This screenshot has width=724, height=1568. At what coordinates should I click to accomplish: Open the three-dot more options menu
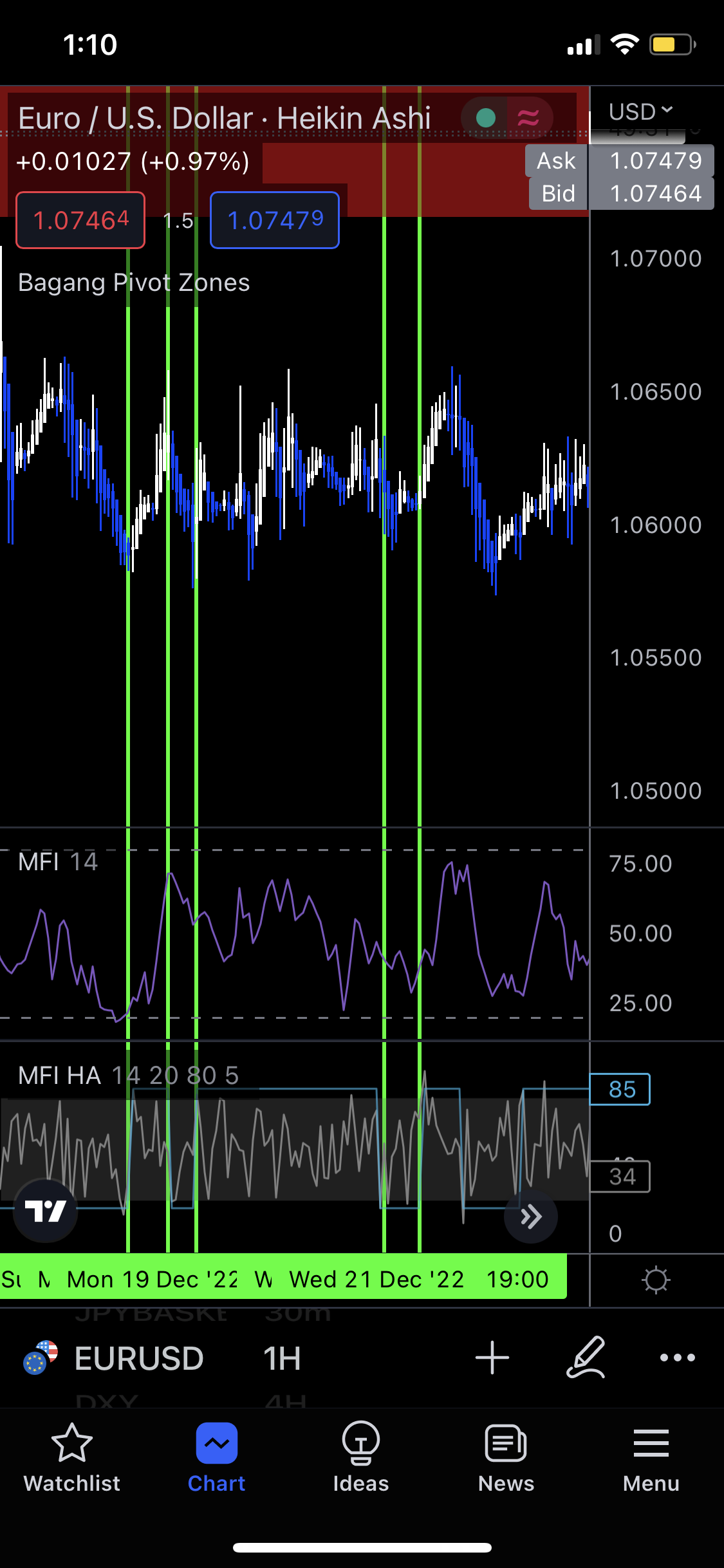(x=678, y=1358)
